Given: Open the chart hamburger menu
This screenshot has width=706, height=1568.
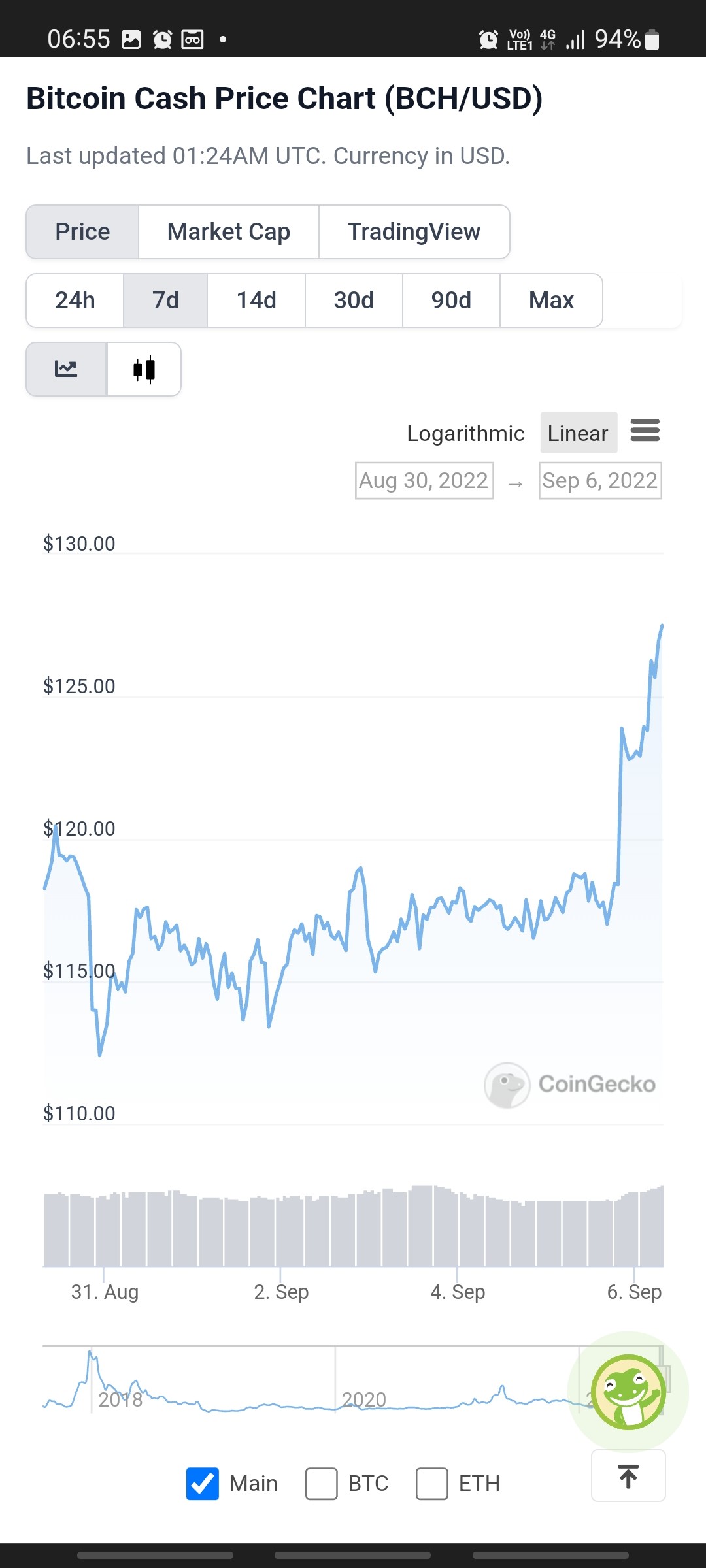Looking at the screenshot, I should [645, 431].
